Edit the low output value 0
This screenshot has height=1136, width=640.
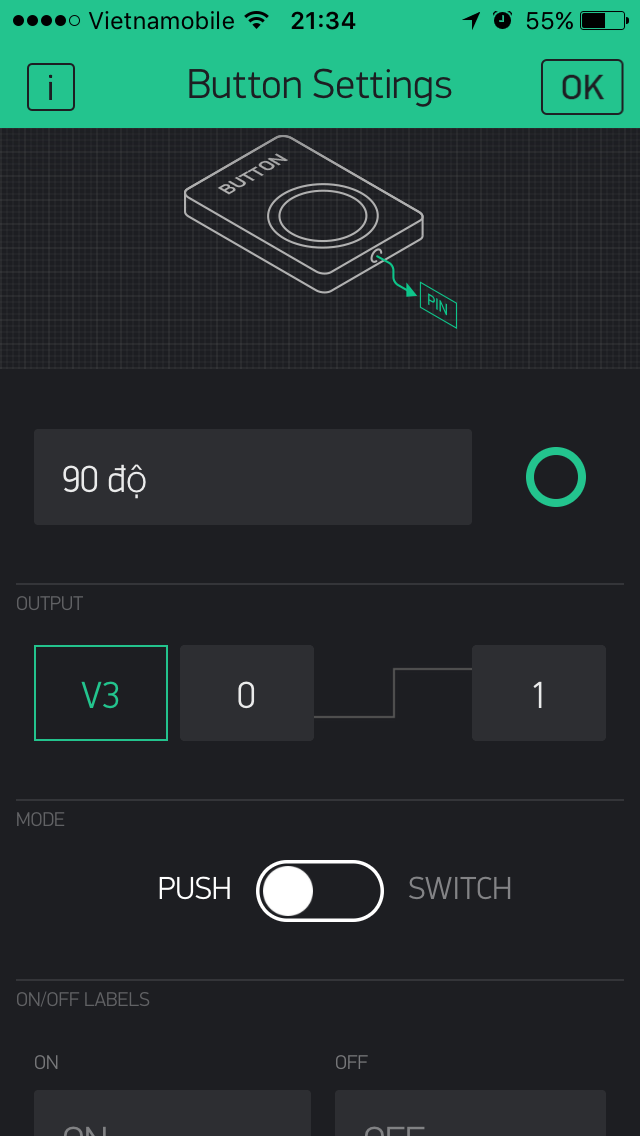[247, 693]
